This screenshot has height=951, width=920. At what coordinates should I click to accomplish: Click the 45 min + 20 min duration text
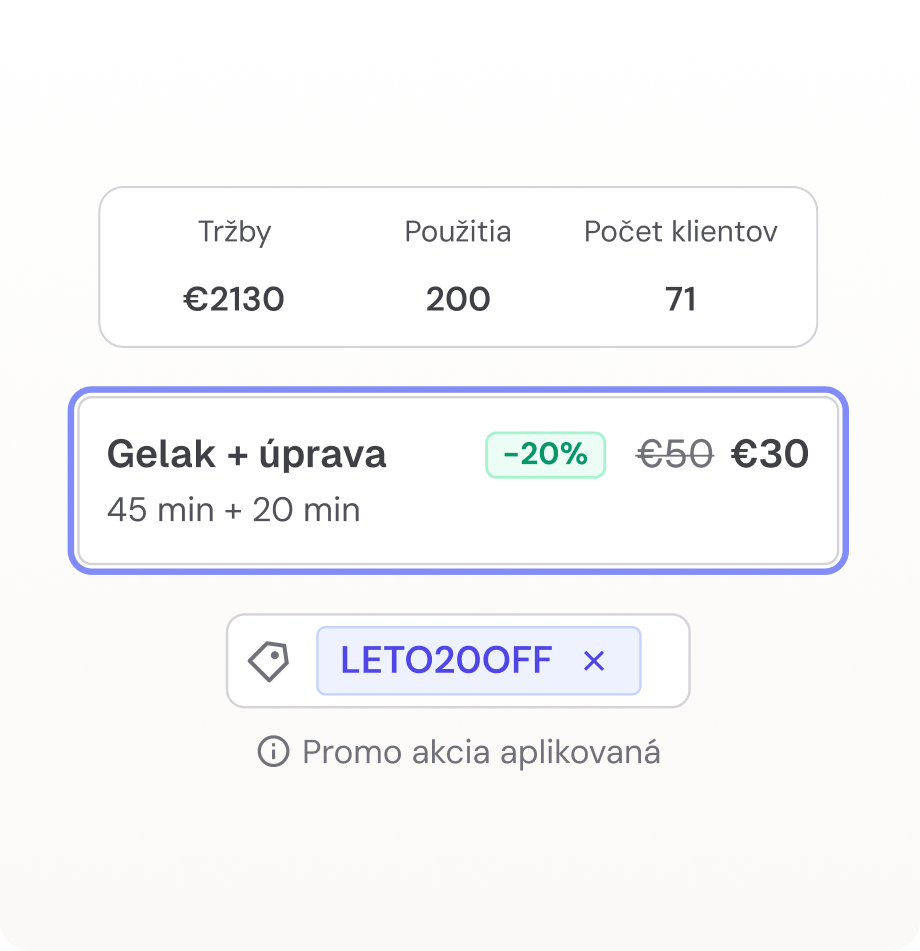point(233,510)
